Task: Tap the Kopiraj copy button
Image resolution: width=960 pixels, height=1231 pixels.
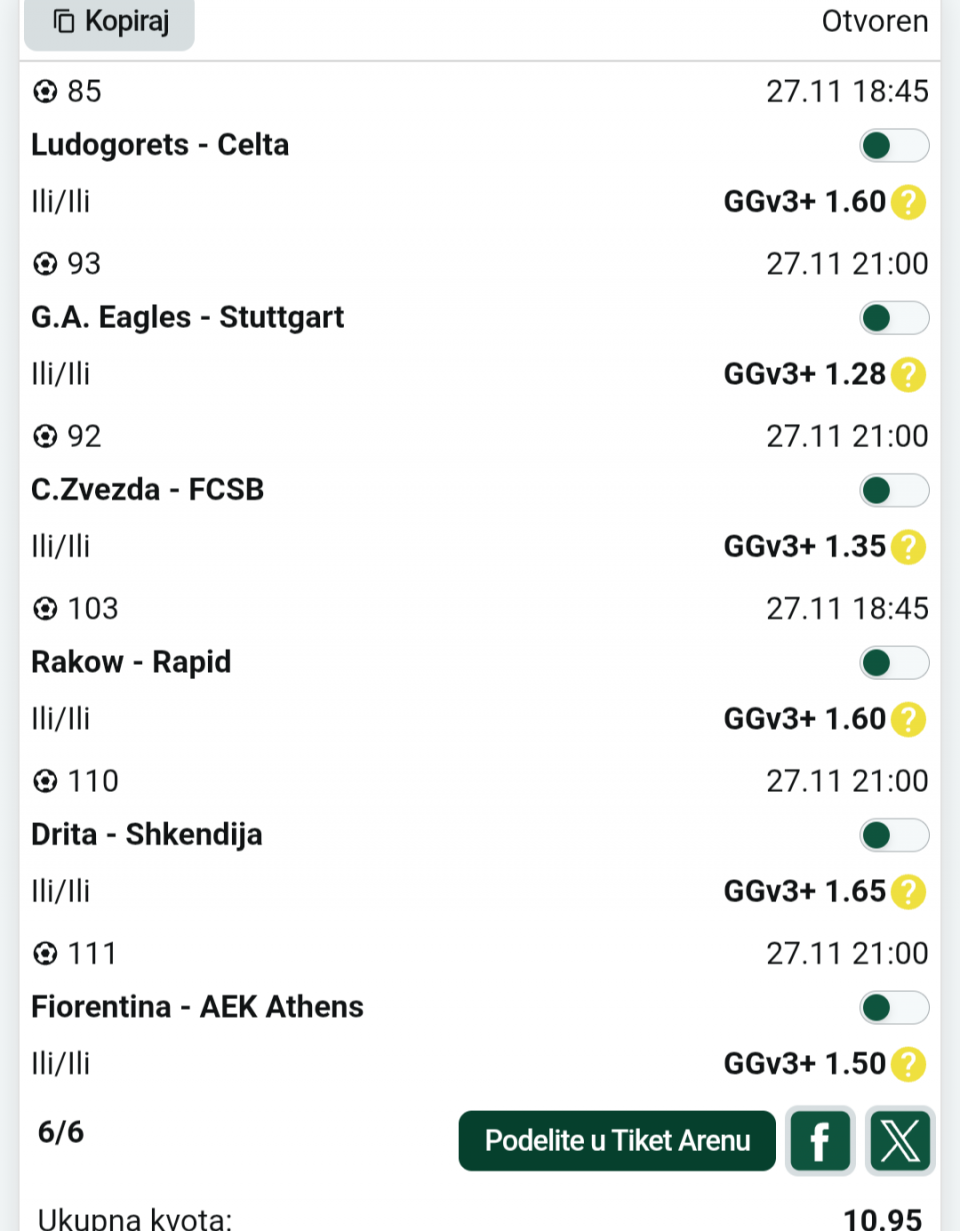Action: (x=109, y=22)
